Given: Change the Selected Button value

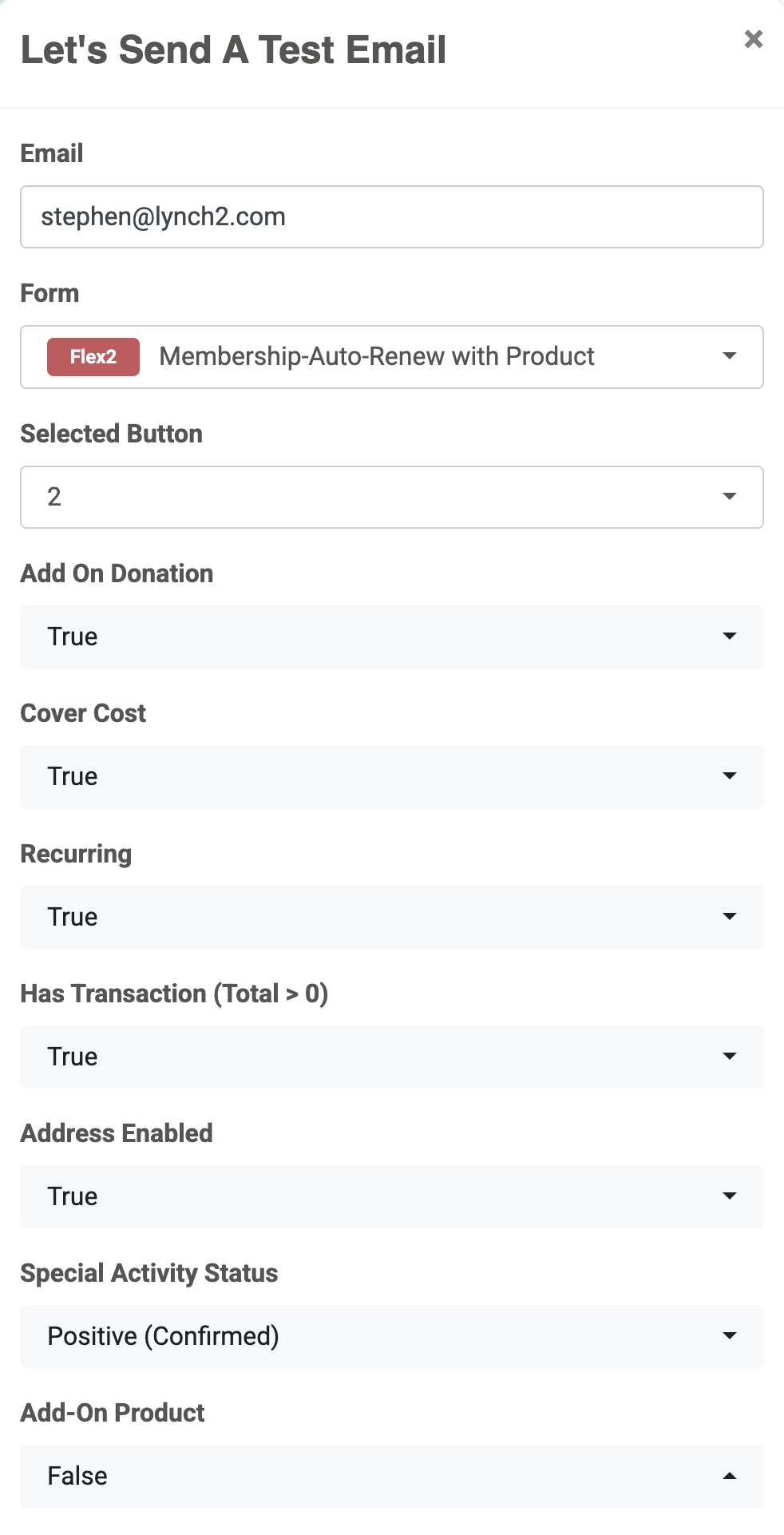Looking at the screenshot, I should point(391,497).
